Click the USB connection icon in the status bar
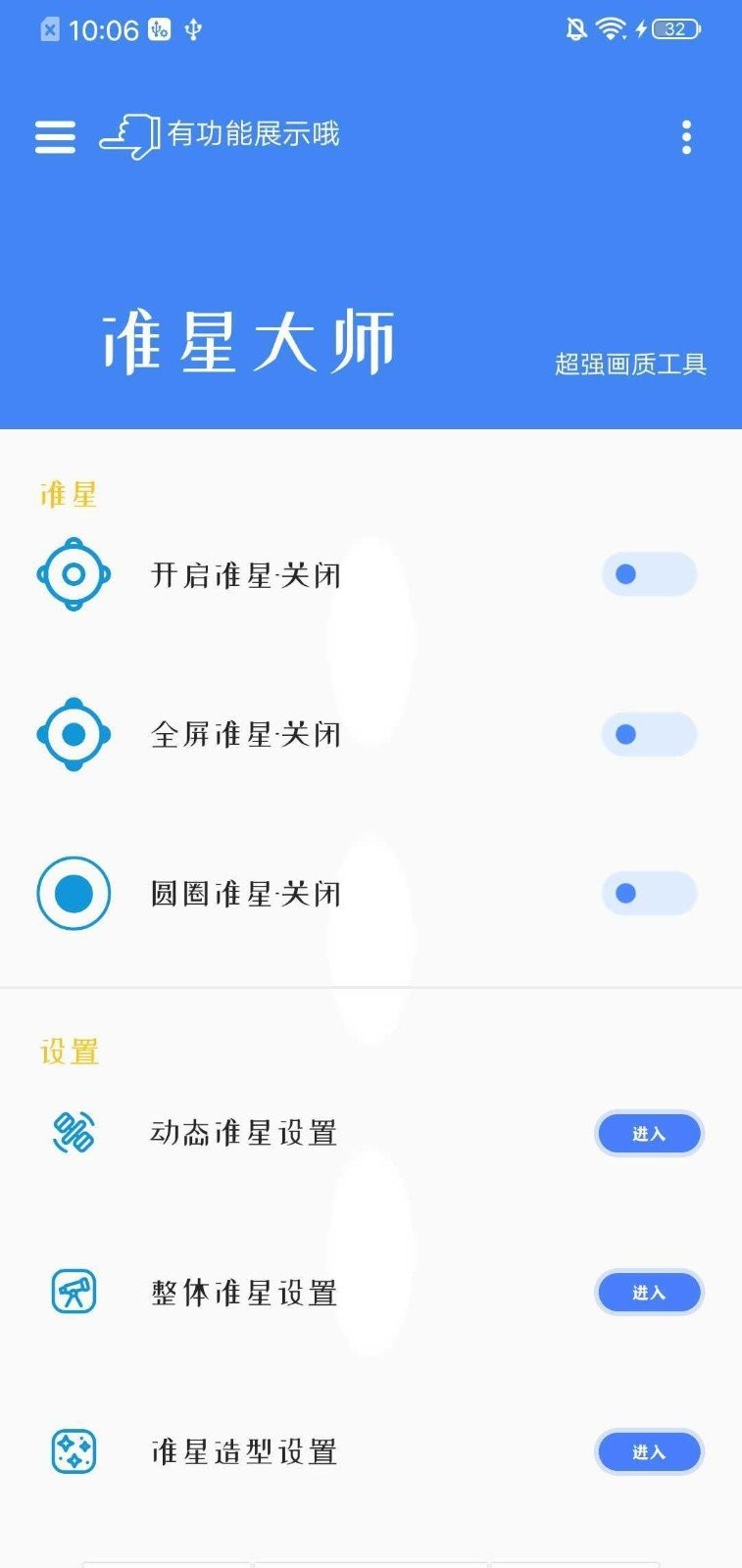742x1568 pixels. (x=192, y=30)
